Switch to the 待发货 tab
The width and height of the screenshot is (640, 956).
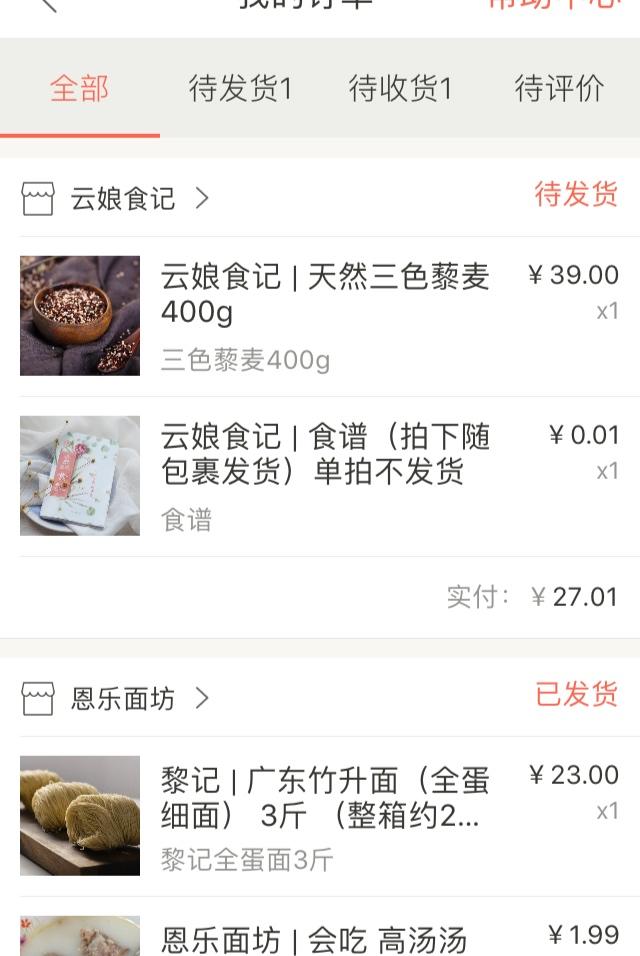coord(240,89)
